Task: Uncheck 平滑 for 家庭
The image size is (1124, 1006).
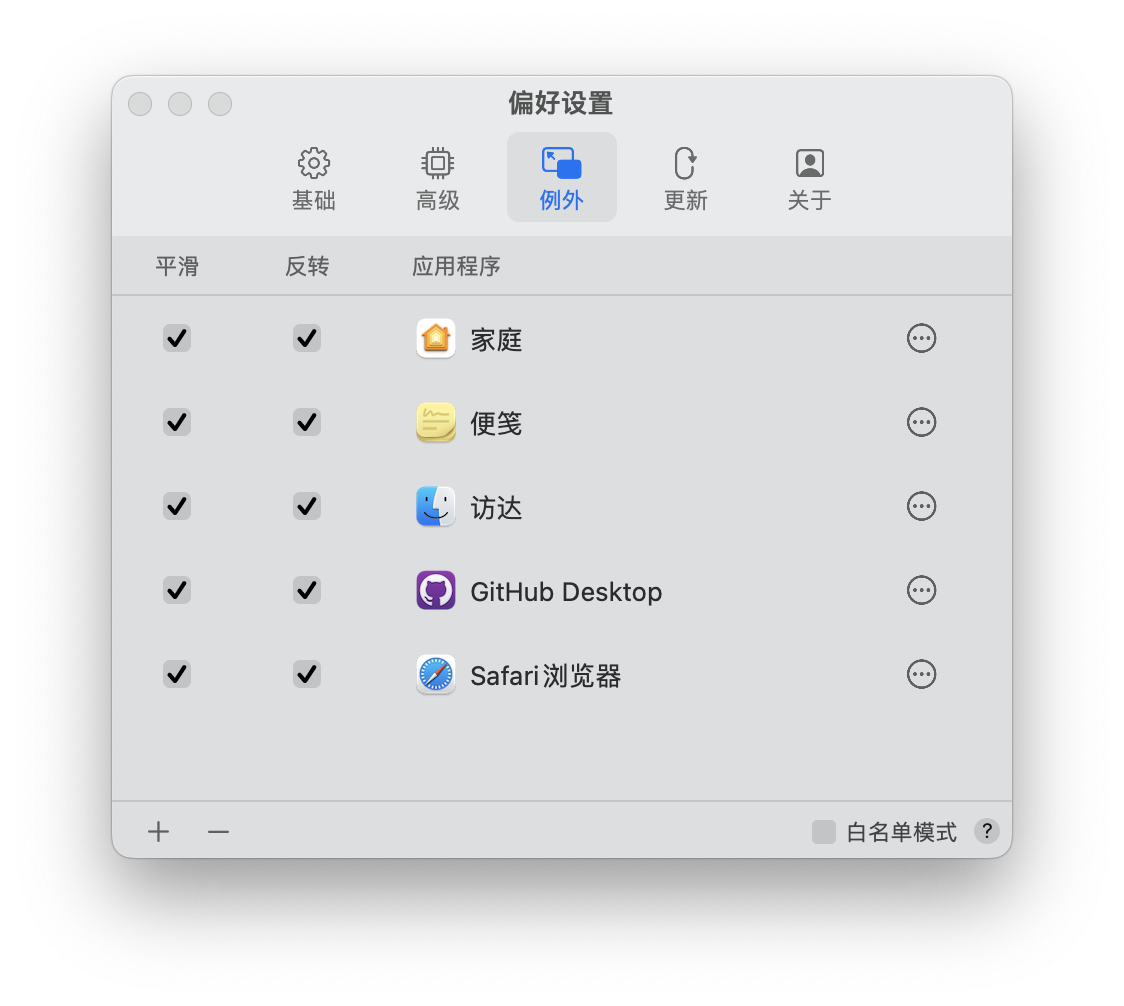Action: [x=177, y=338]
